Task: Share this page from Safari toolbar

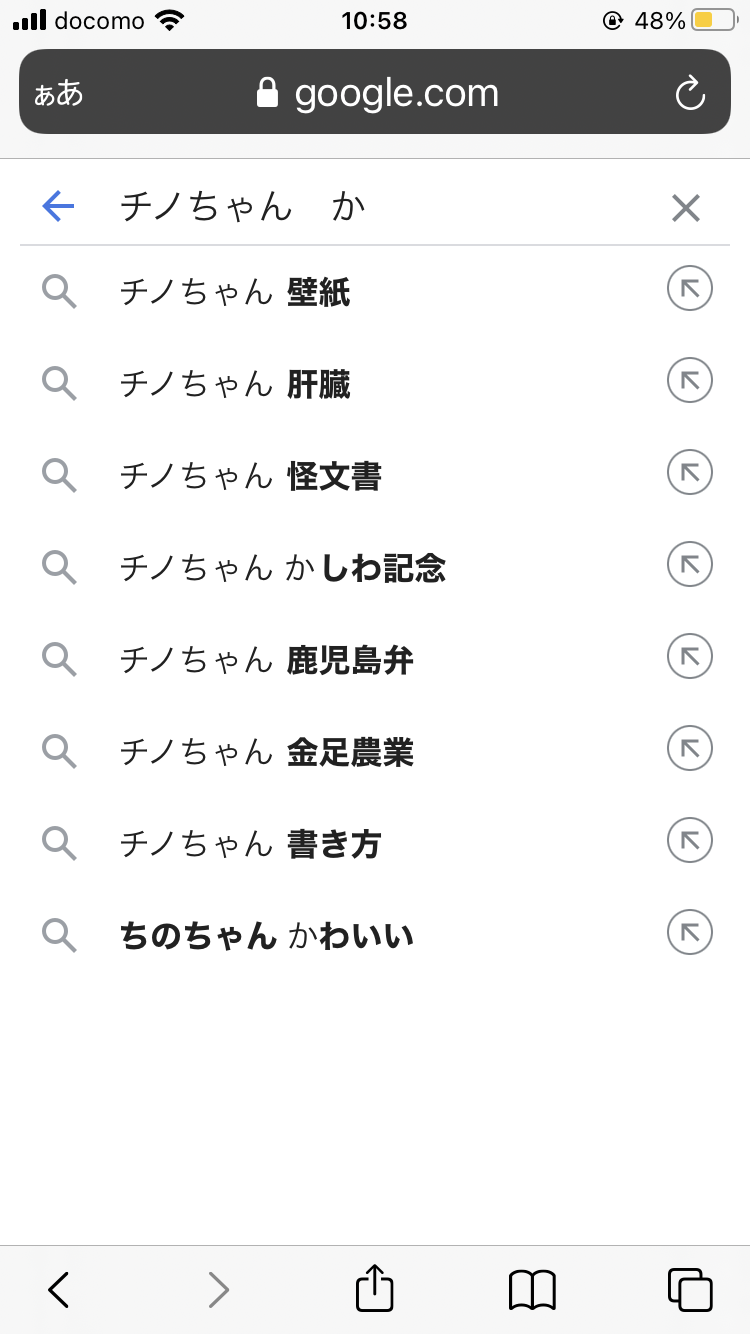Action: (375, 1289)
